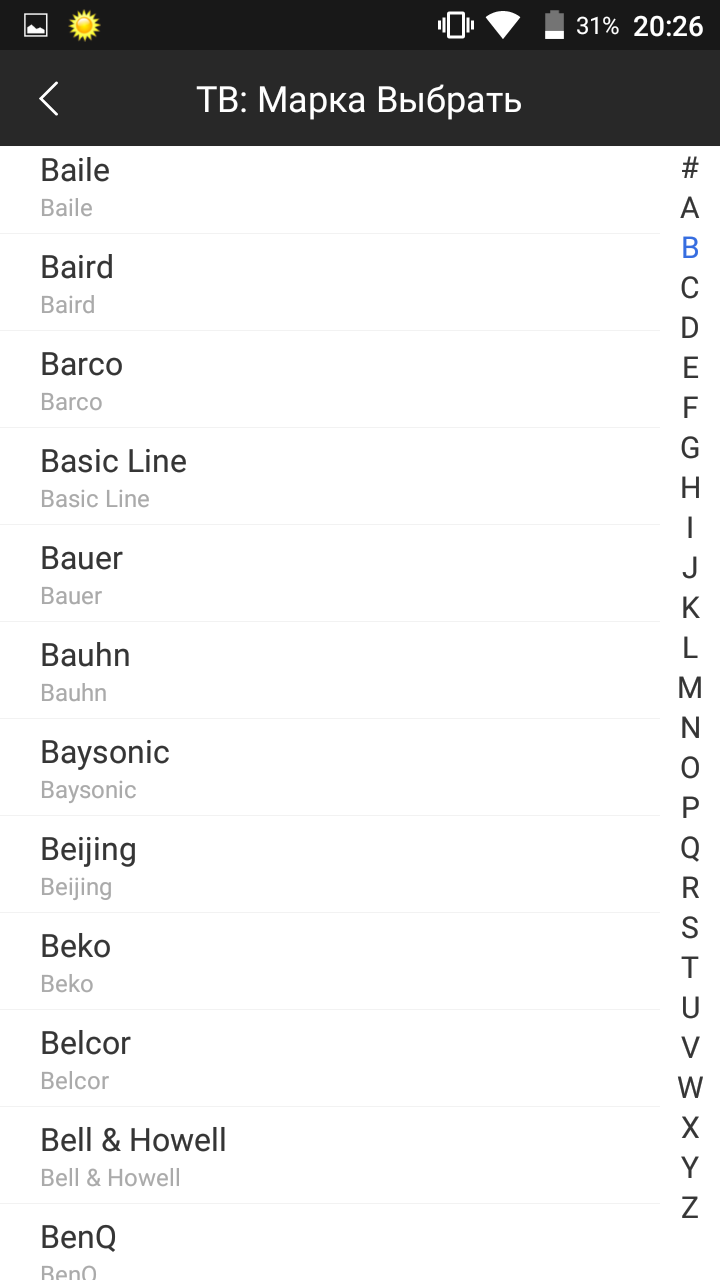720x1280 pixels.
Task: Go back using the header arrow
Action: pos(49,99)
